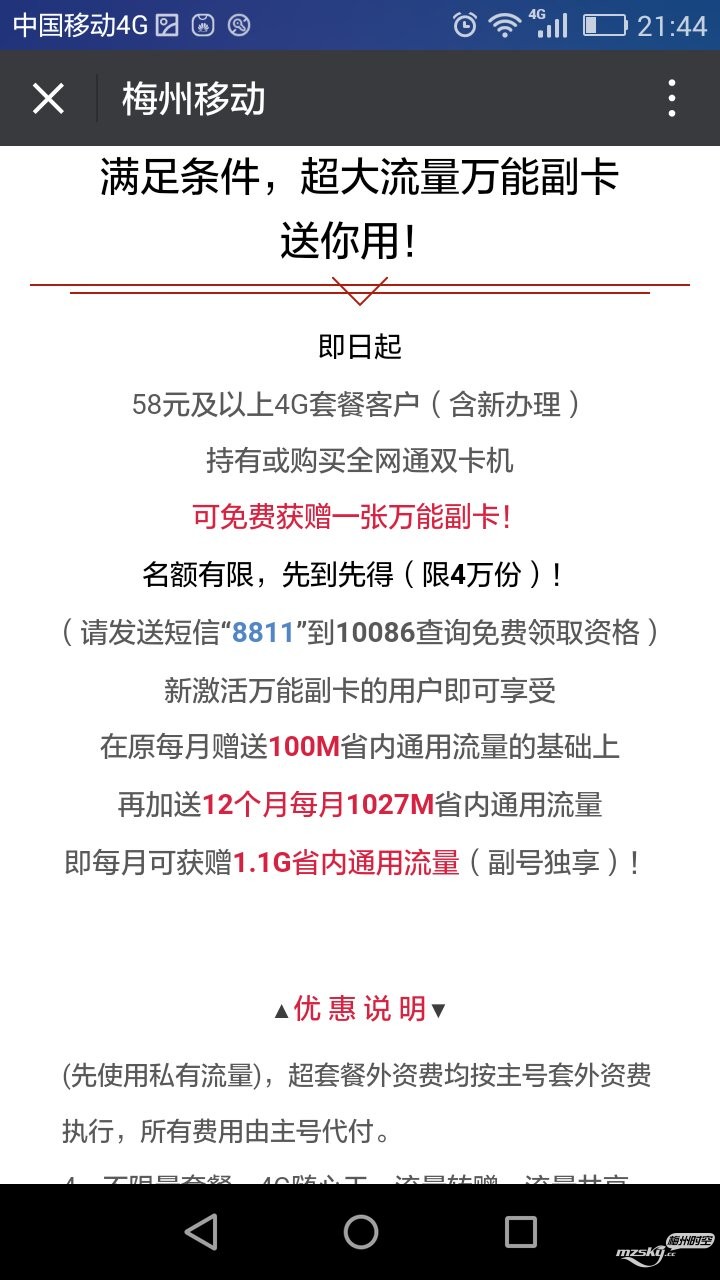This screenshot has width=720, height=1280.
Task: Return to the home screen
Action: tap(360, 1231)
